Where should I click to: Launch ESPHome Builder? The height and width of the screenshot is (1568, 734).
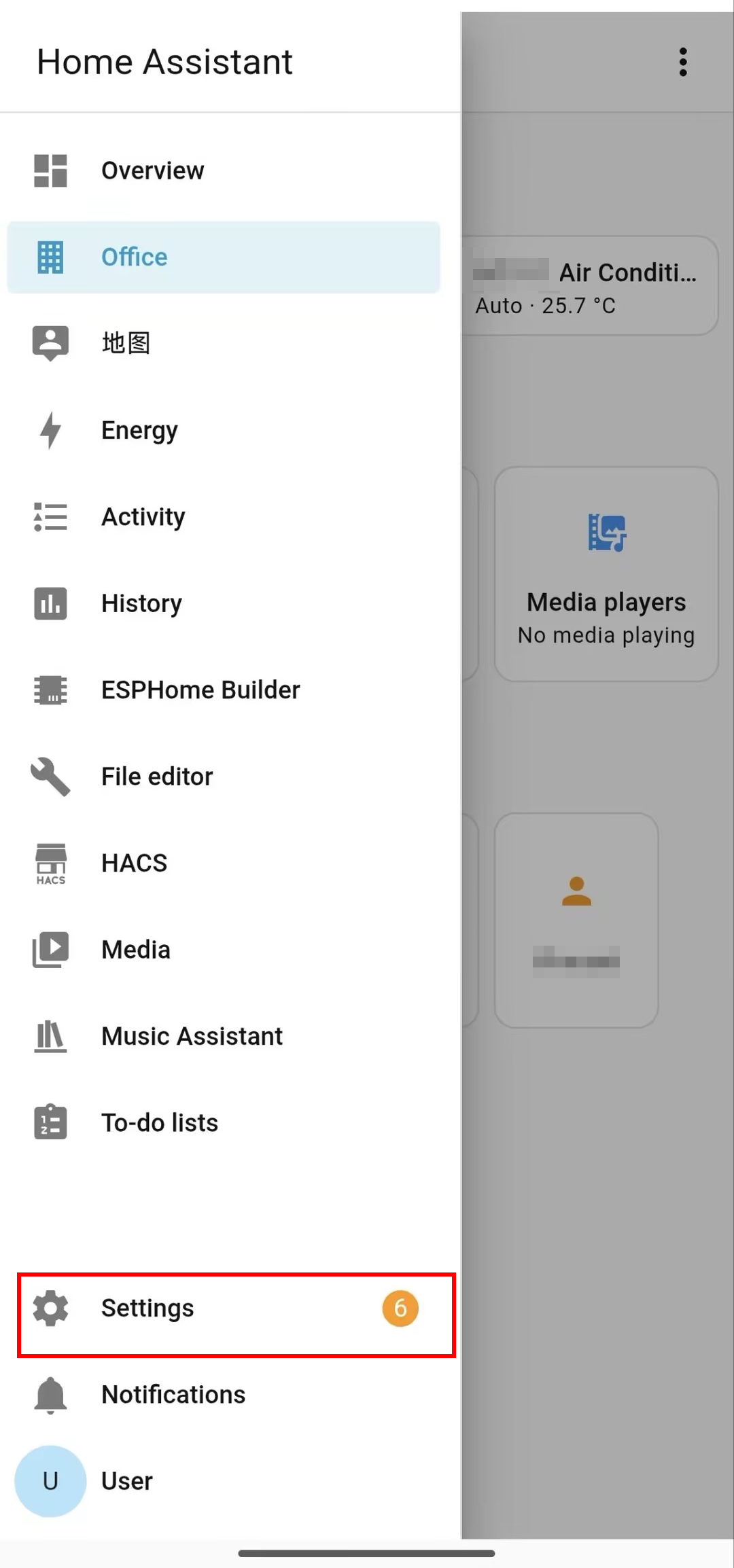(200, 690)
